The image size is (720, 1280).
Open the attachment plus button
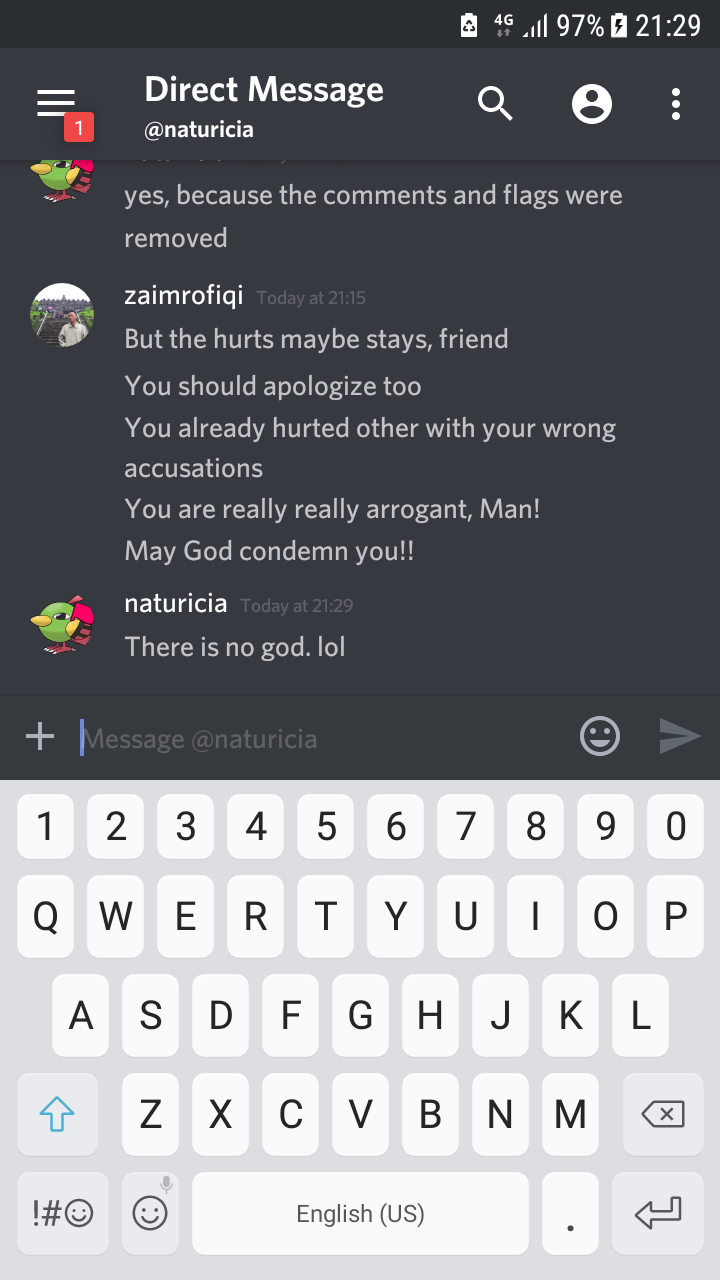[x=40, y=738]
